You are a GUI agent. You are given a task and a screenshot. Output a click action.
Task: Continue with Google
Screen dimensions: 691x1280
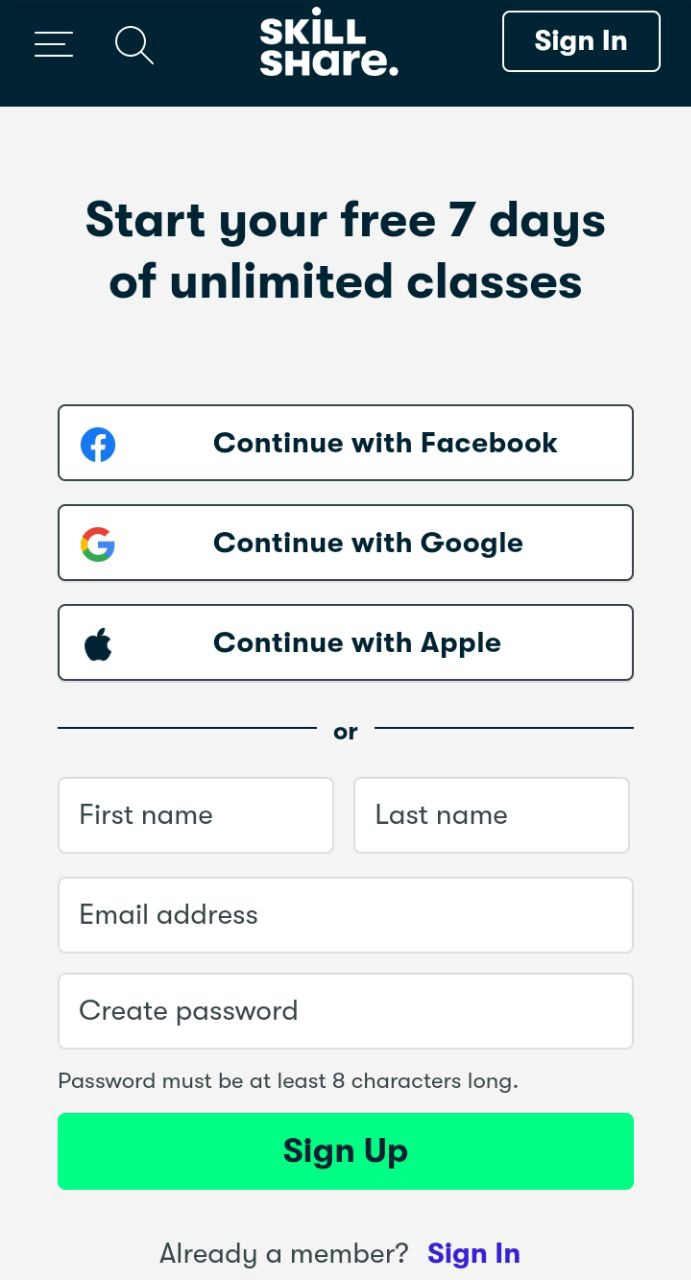(x=345, y=543)
